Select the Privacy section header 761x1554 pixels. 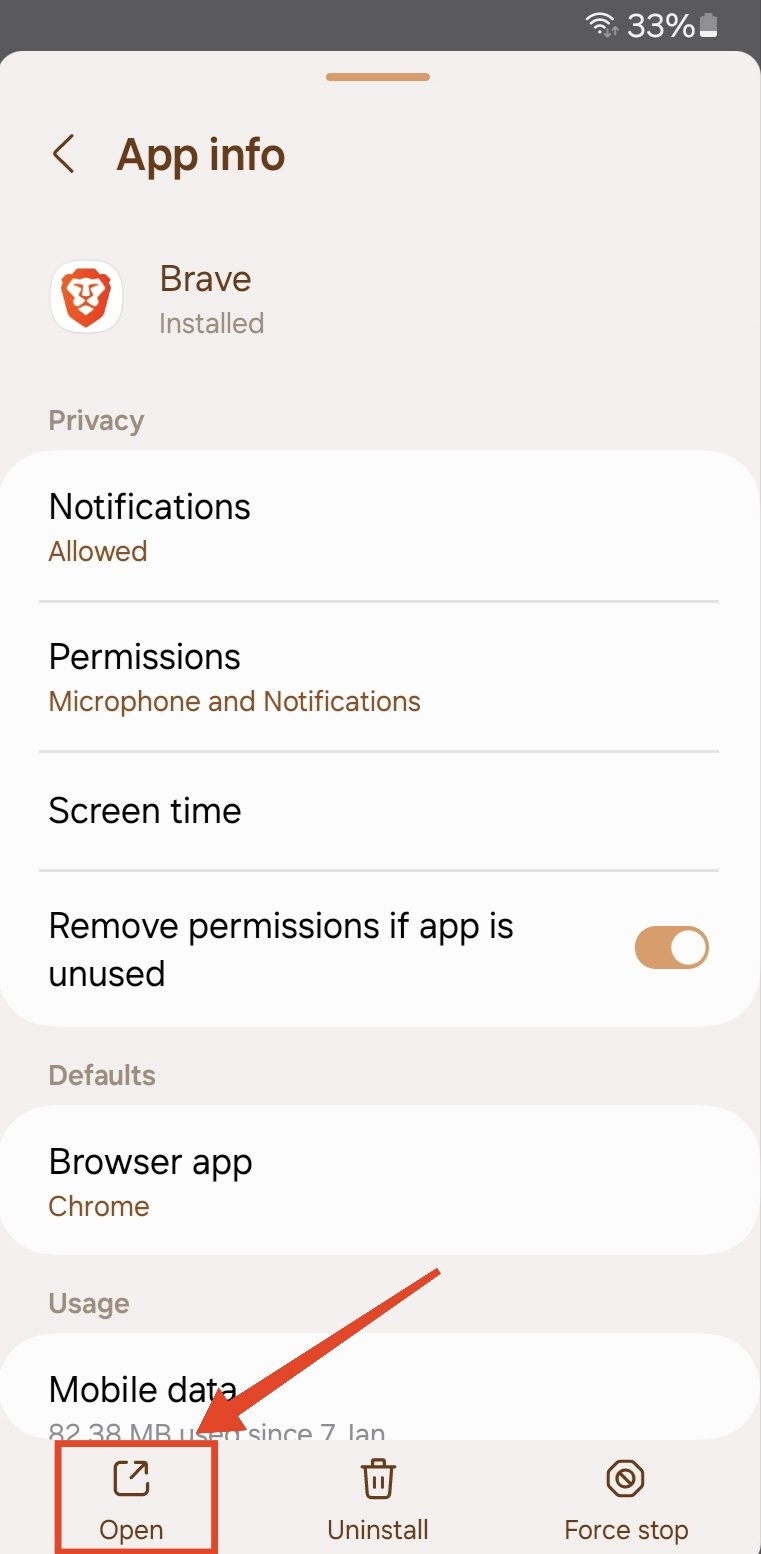coord(96,420)
